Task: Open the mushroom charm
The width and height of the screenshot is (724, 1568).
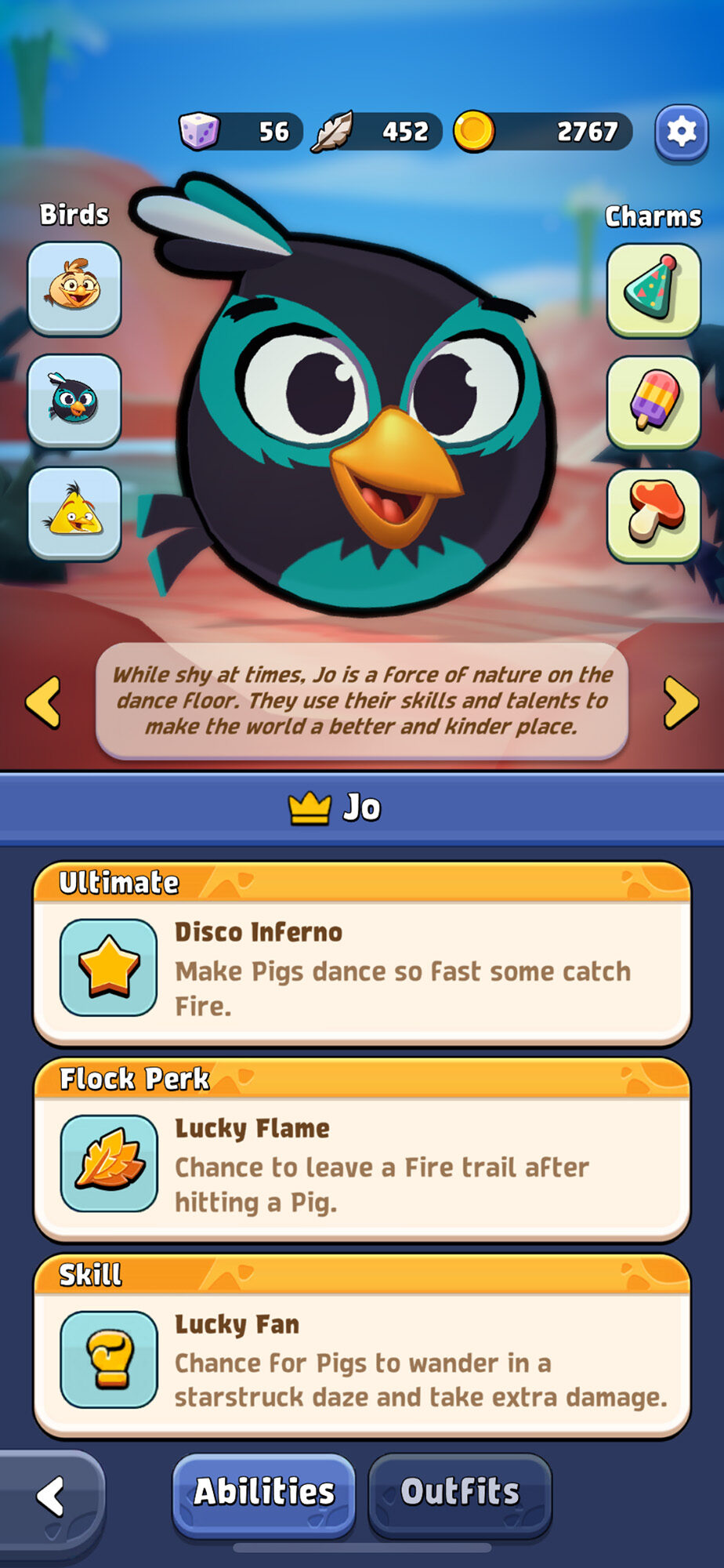Action: tap(653, 515)
